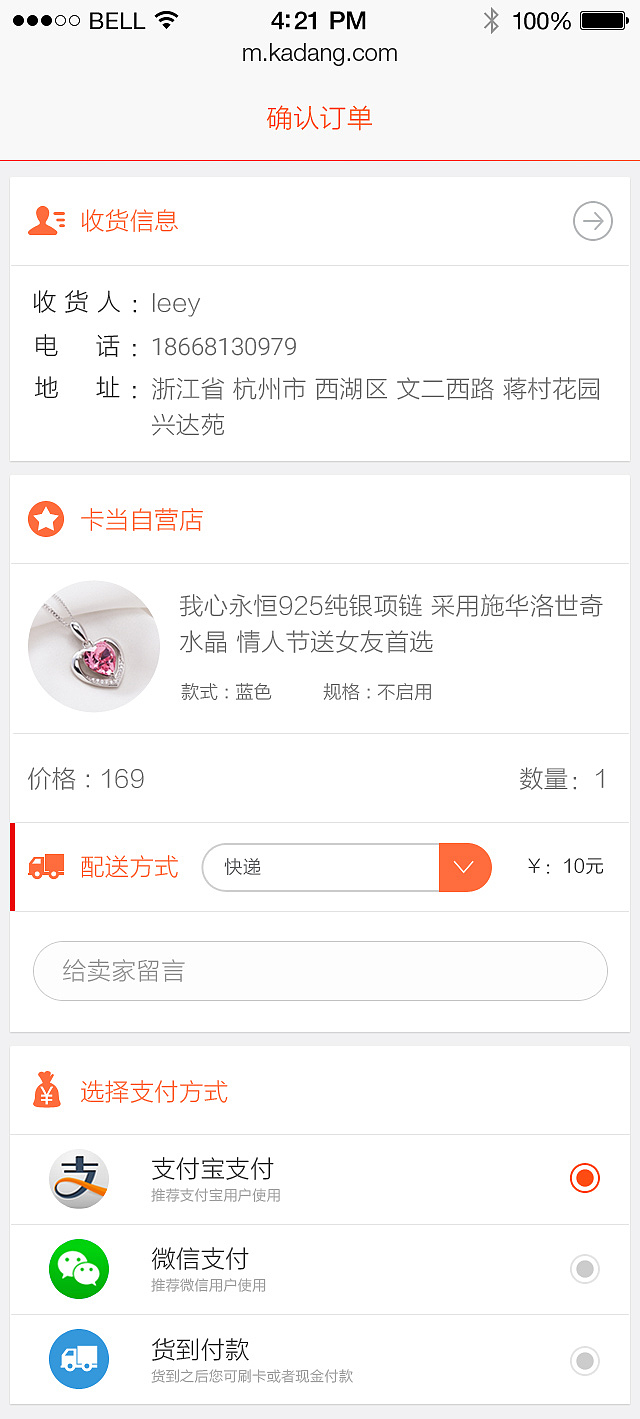Open the 我心永恒925纯银项链 product image

94,647
